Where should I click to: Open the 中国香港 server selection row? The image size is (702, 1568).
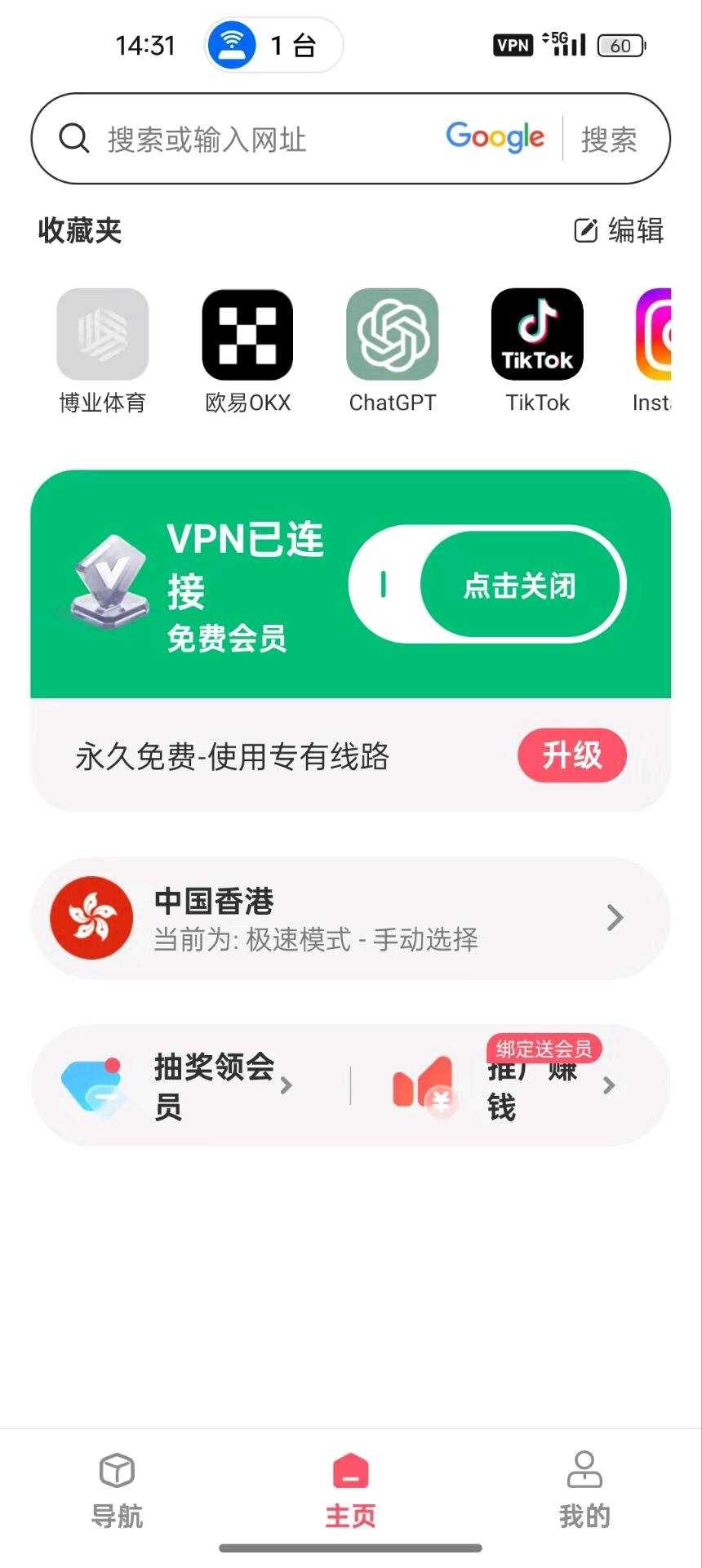point(351,918)
